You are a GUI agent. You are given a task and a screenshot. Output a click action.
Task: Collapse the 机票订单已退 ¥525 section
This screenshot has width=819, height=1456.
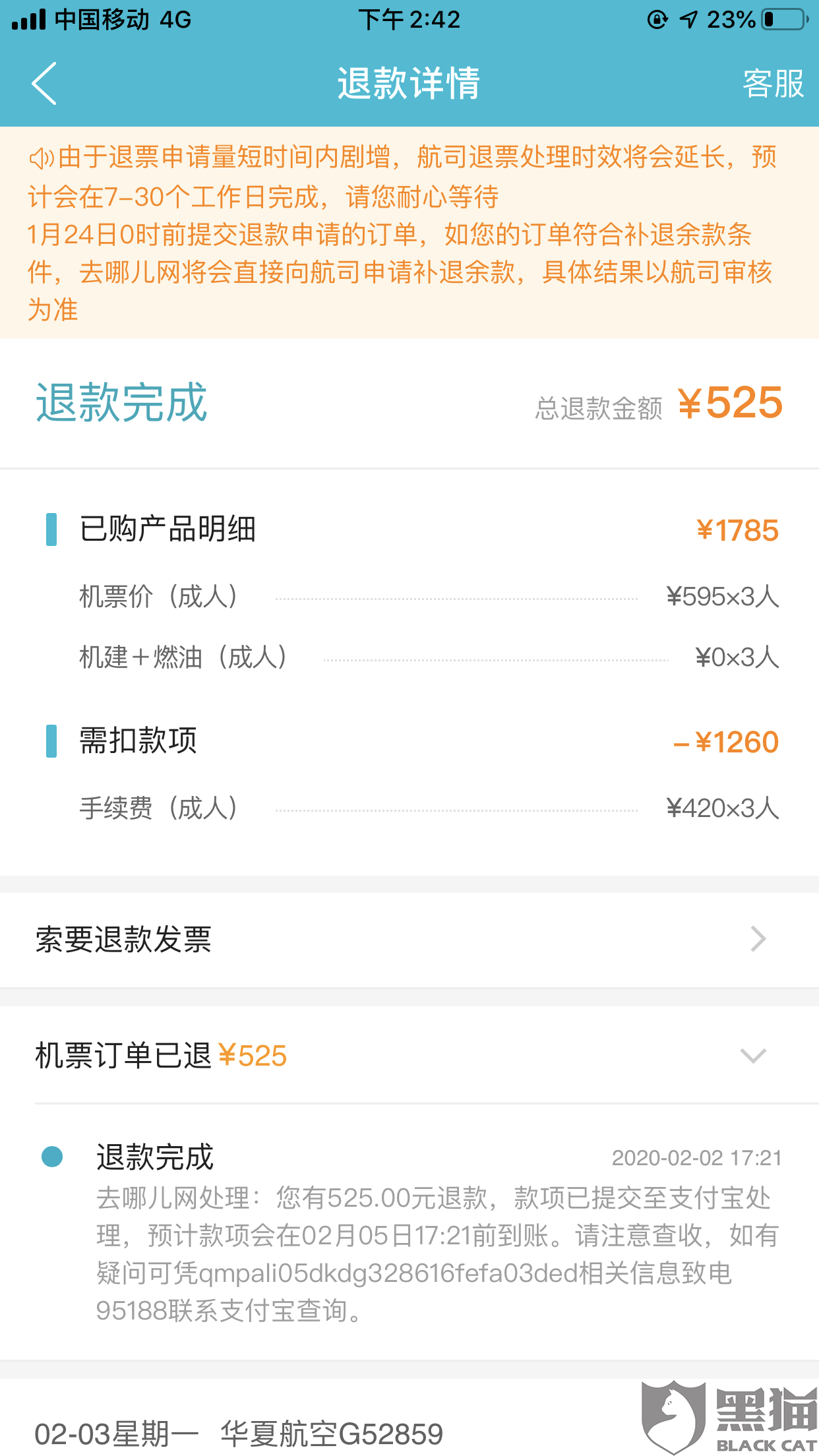[752, 1055]
